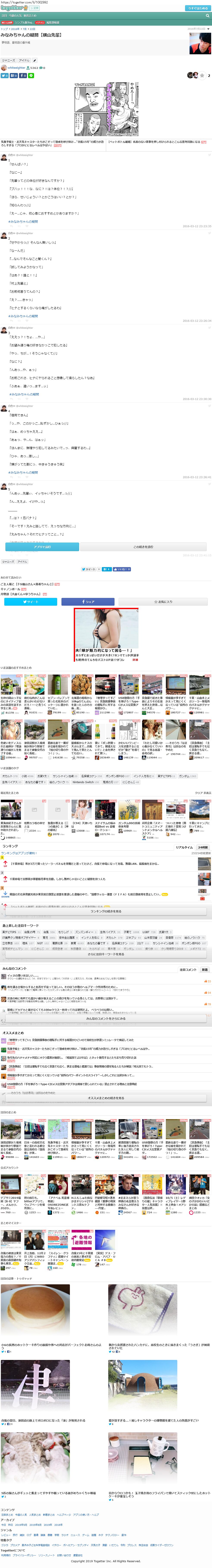Switch the ranking to the リアルタイム tab
This screenshot has height=1568, width=212.
pyautogui.click(x=184, y=847)
